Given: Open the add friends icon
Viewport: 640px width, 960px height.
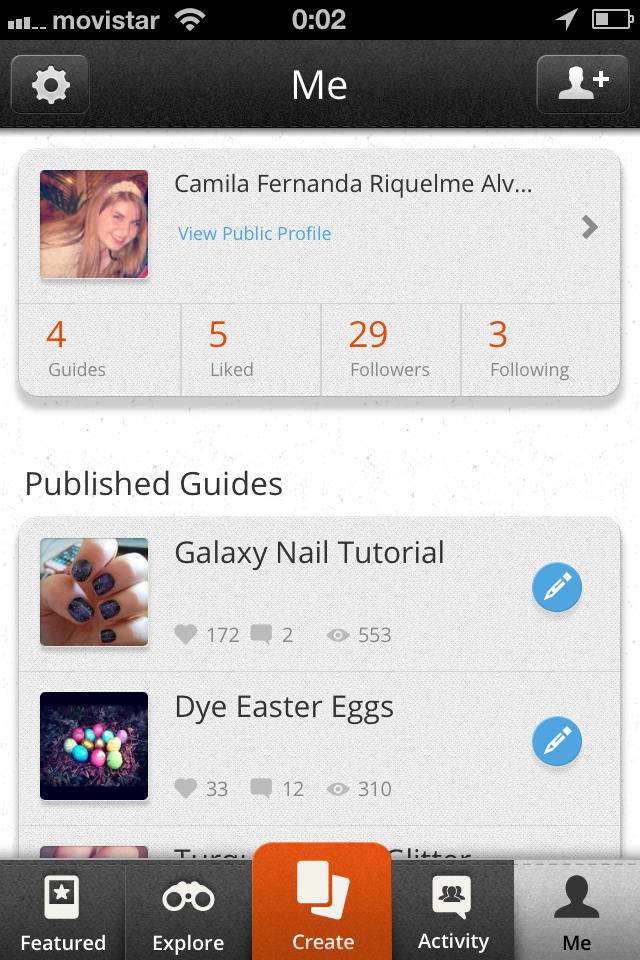Looking at the screenshot, I should 583,85.
